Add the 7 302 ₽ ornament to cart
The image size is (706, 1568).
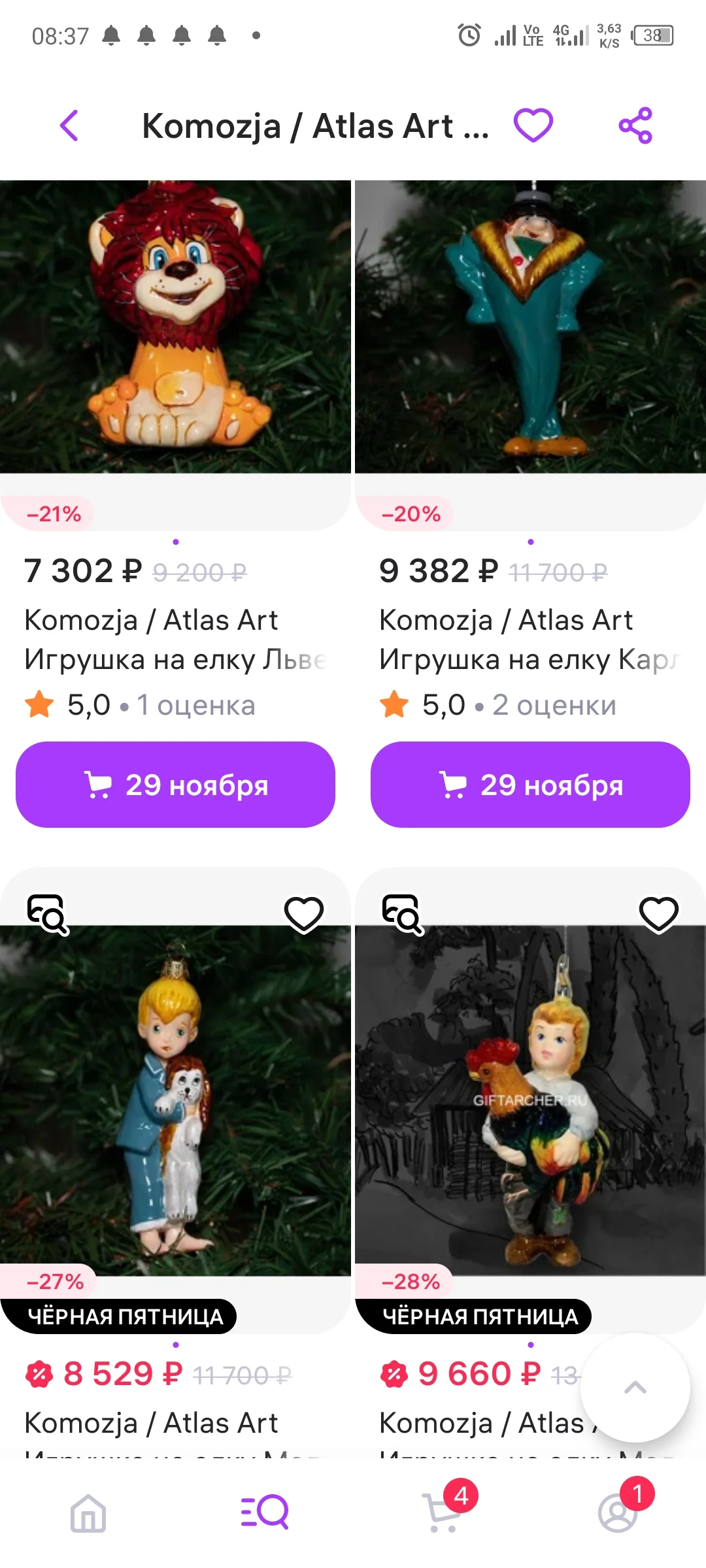175,785
